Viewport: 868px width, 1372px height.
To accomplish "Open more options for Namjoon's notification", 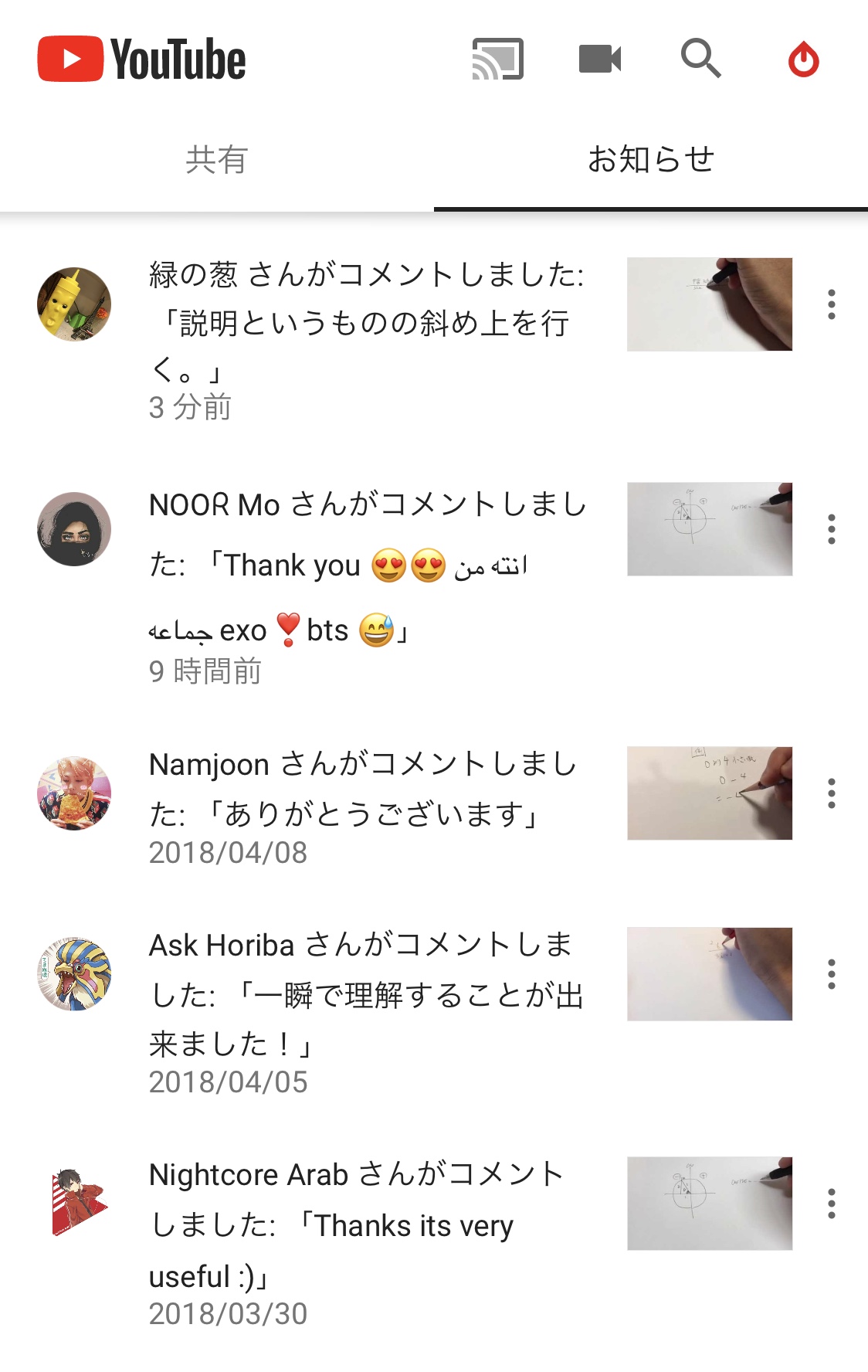I will click(831, 793).
